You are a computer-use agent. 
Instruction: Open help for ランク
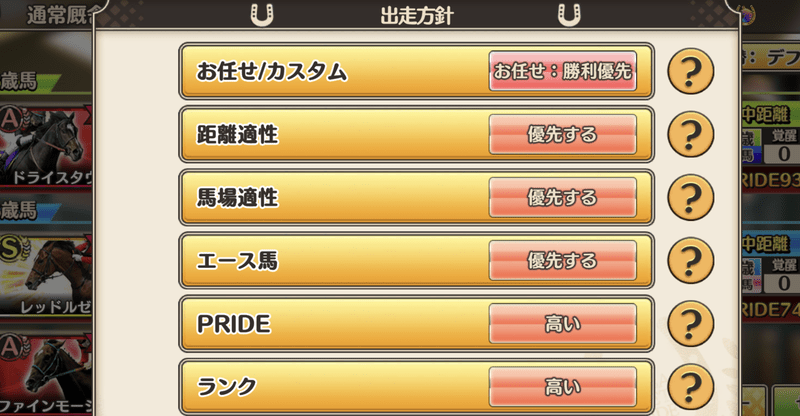click(690, 385)
